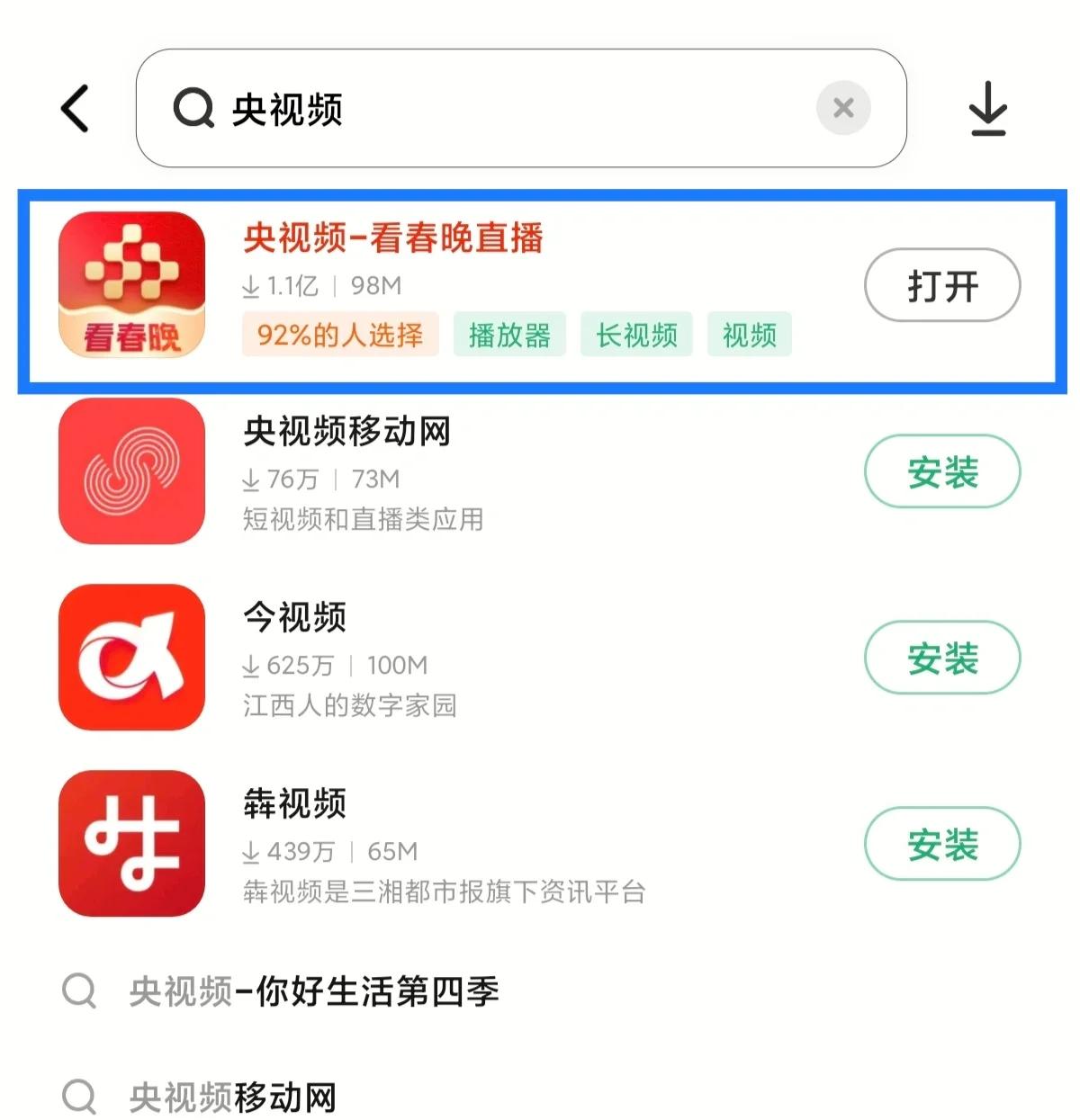Select the 播放器 tag chip
Screen dimensions: 1080x1120
[509, 336]
